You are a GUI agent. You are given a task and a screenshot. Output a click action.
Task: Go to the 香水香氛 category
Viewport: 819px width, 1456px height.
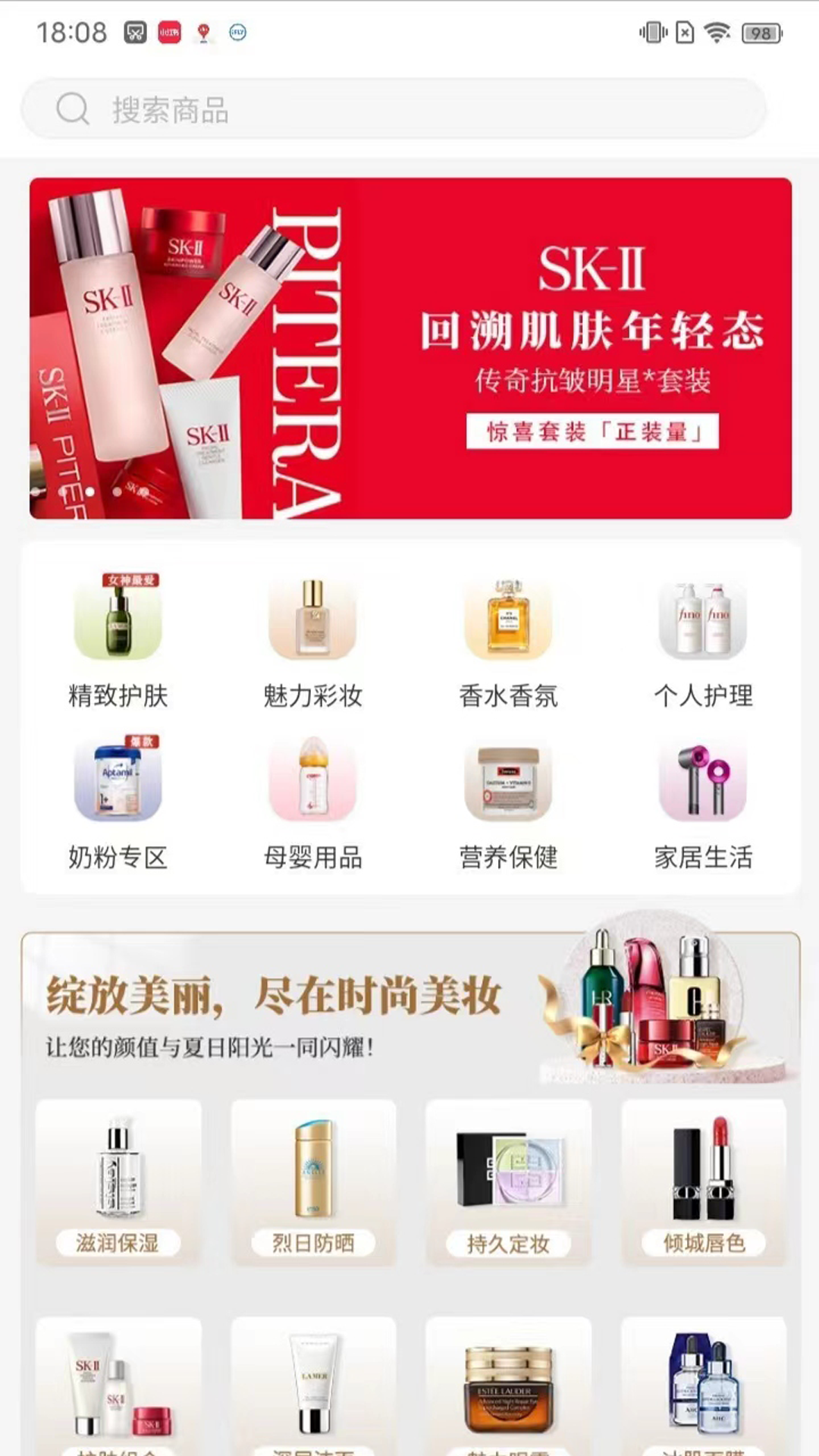coord(508,642)
